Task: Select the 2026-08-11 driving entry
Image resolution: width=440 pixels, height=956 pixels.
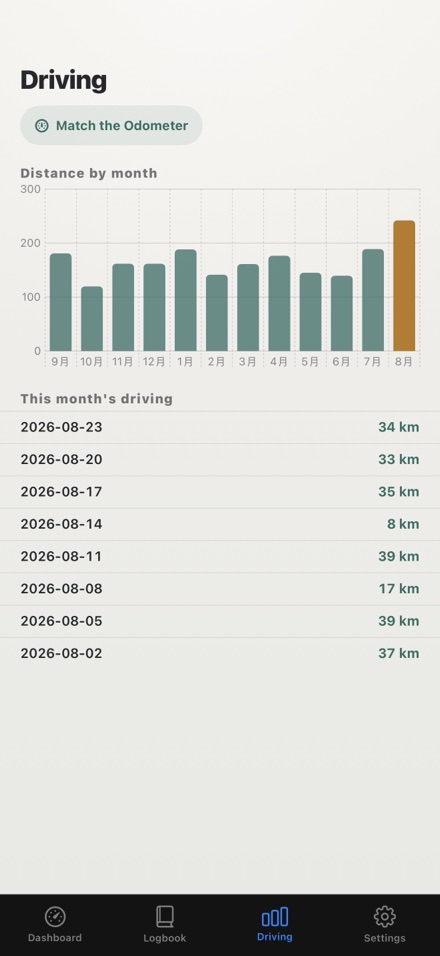Action: (220, 557)
